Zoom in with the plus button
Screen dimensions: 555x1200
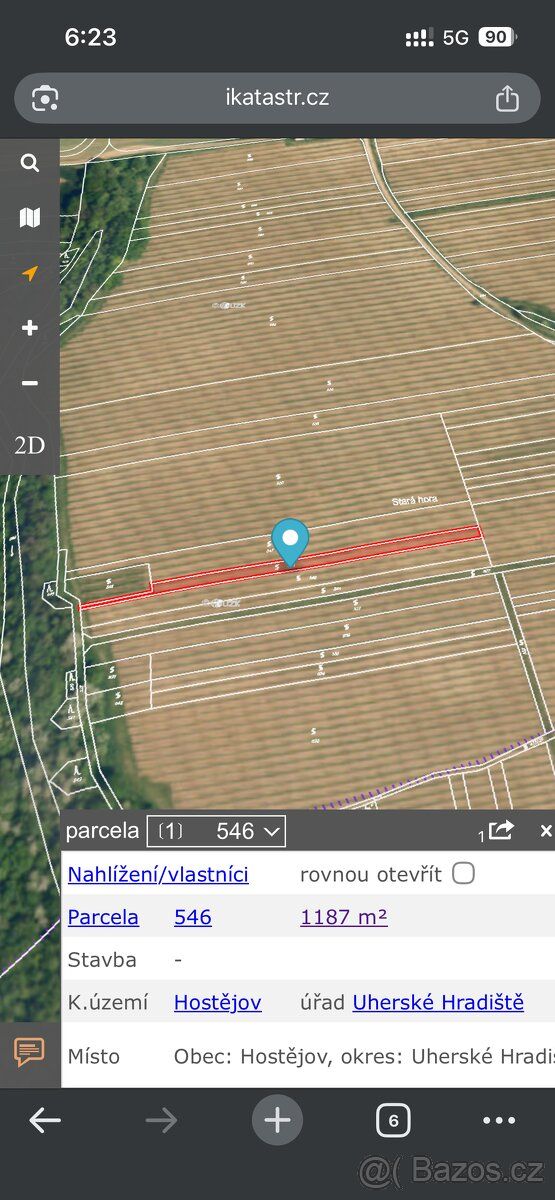point(30,328)
